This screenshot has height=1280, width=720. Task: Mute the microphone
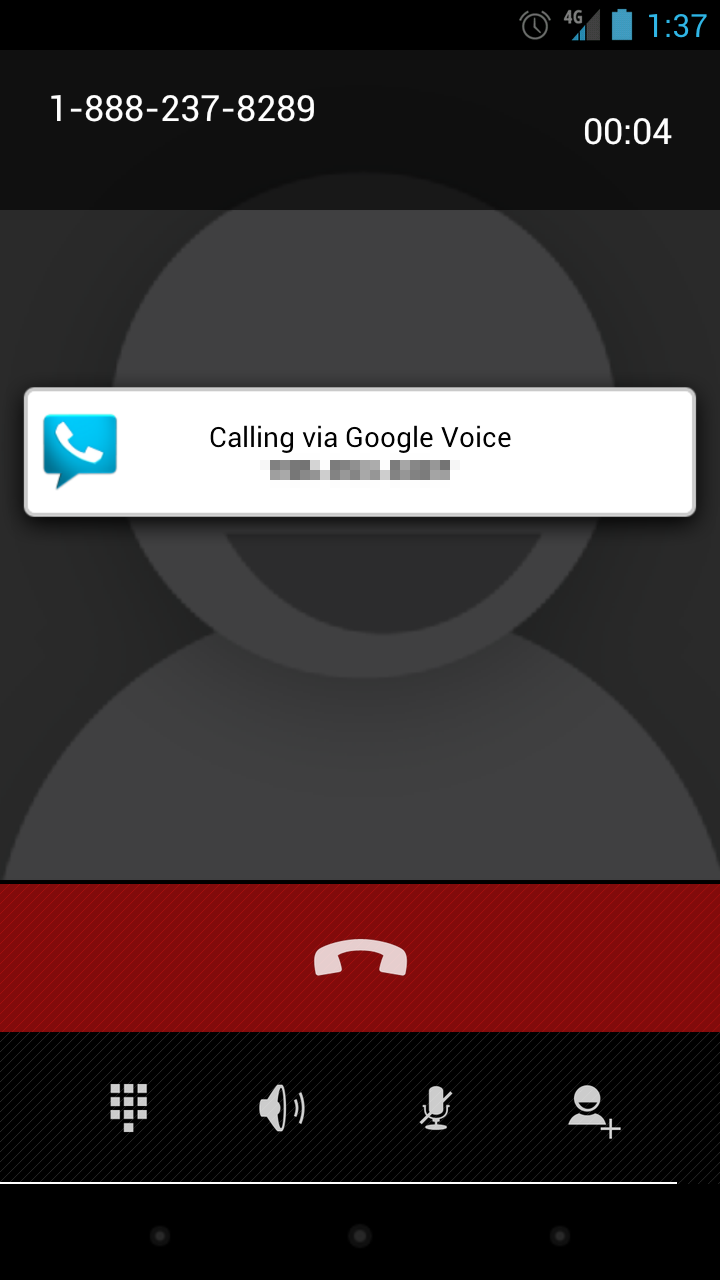pyautogui.click(x=435, y=1108)
